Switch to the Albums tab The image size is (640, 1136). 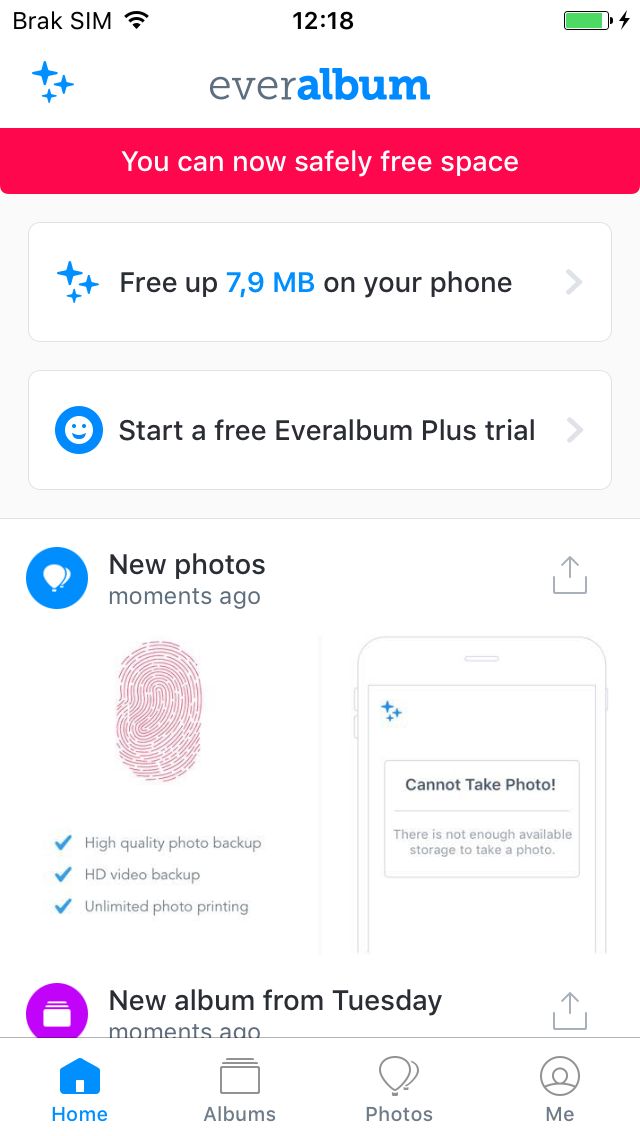(240, 1090)
